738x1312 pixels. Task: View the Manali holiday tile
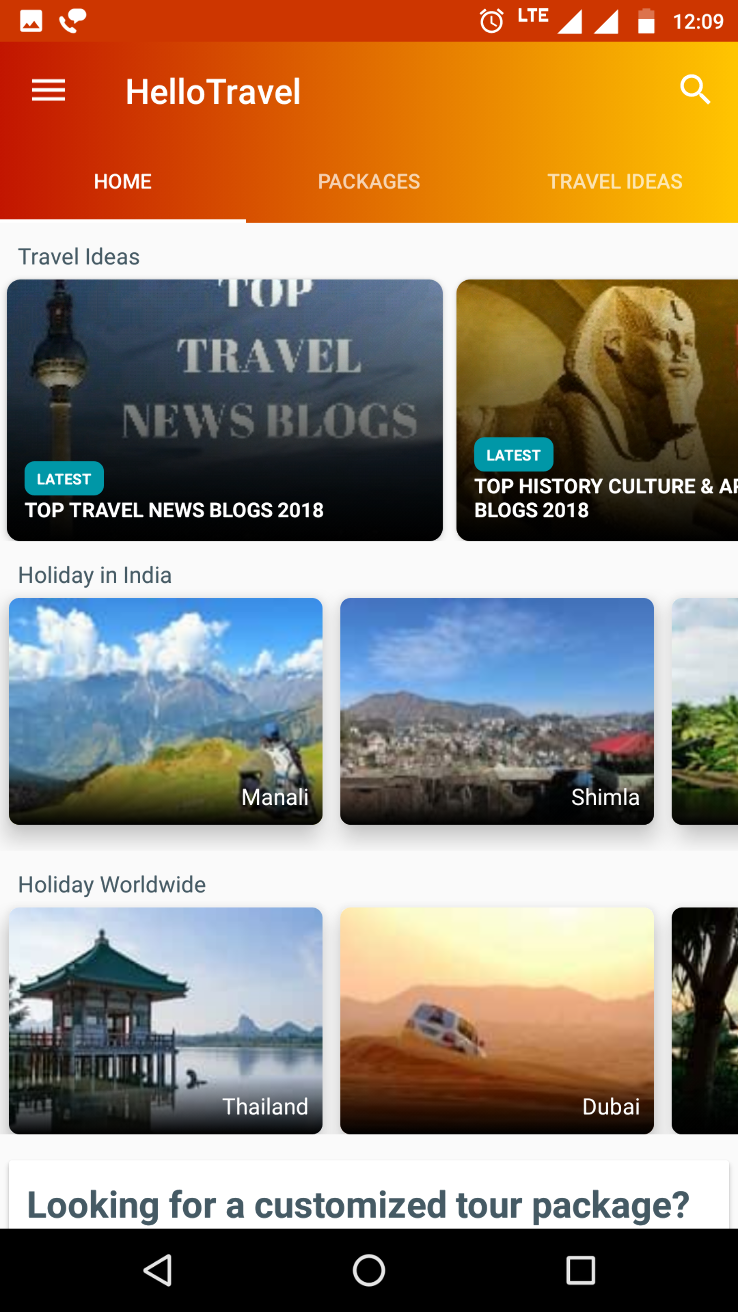tap(166, 711)
